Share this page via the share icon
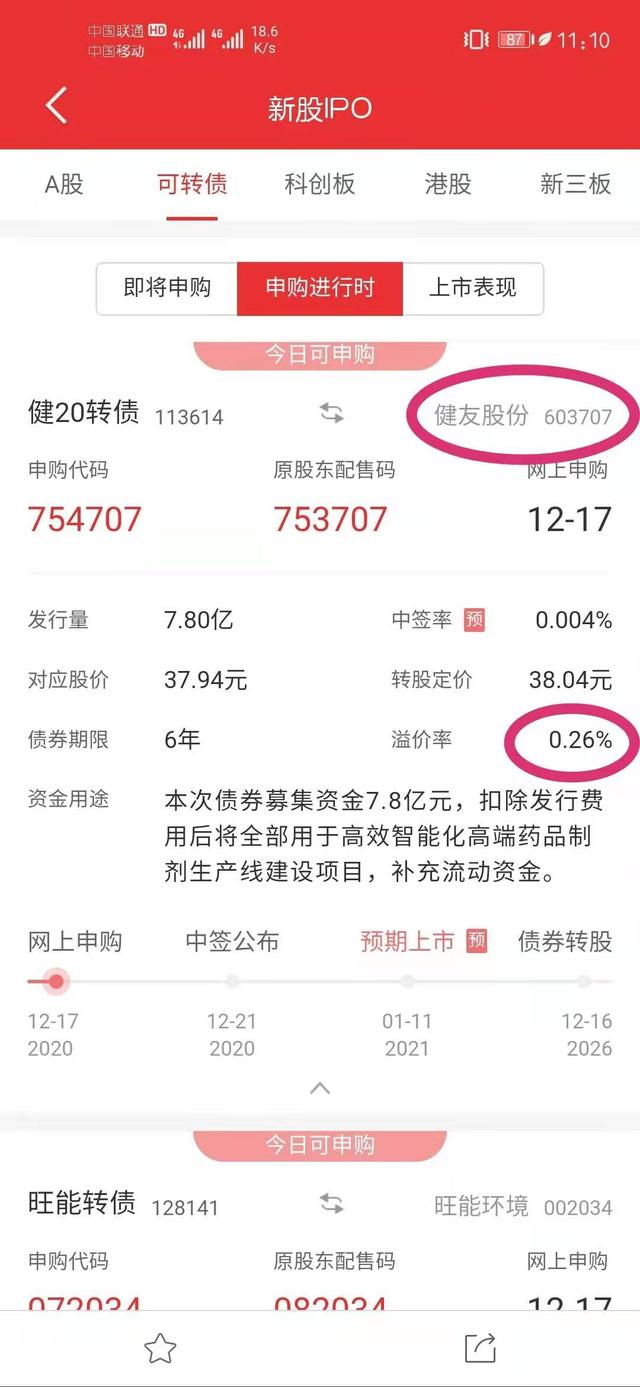This screenshot has height=1387, width=640. click(480, 1349)
